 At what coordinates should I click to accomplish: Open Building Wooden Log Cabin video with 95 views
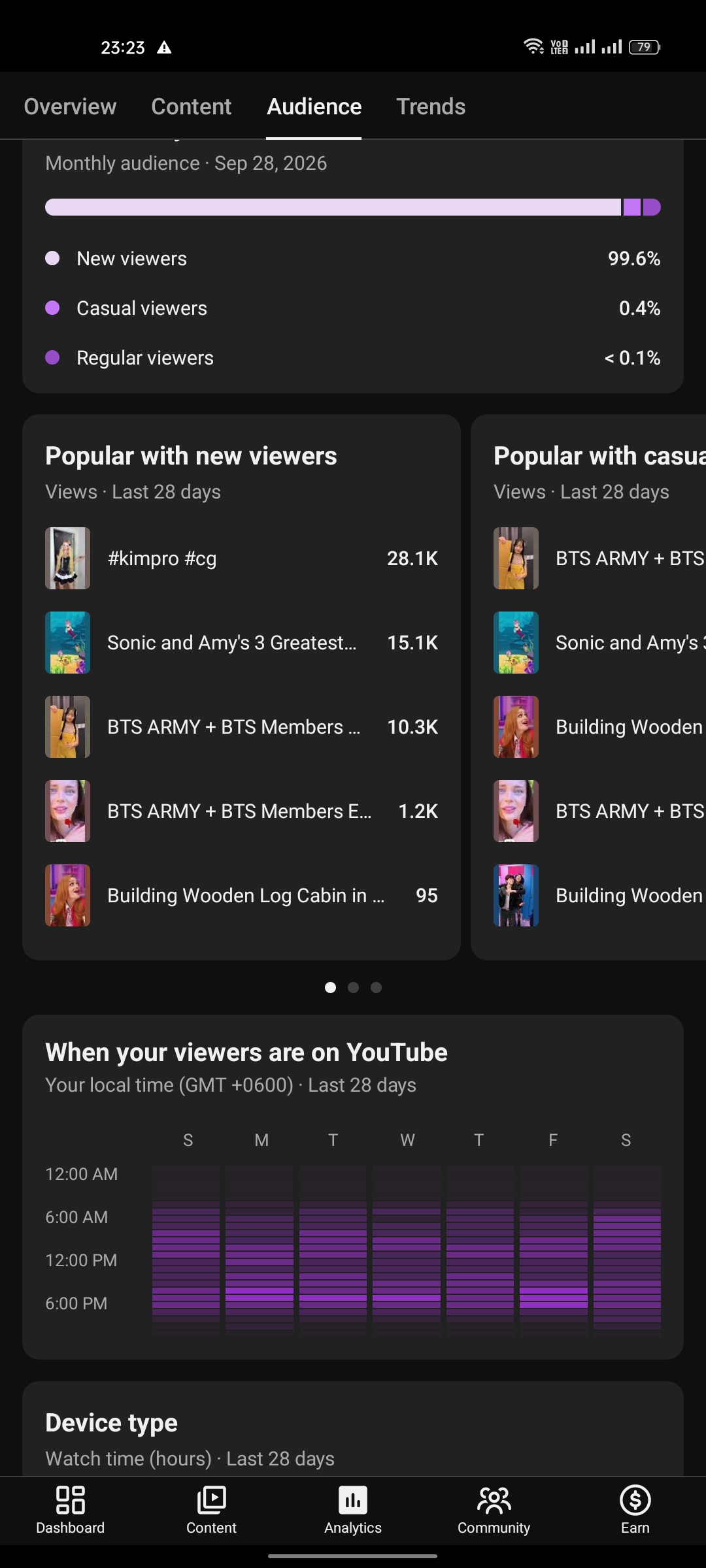(241, 896)
